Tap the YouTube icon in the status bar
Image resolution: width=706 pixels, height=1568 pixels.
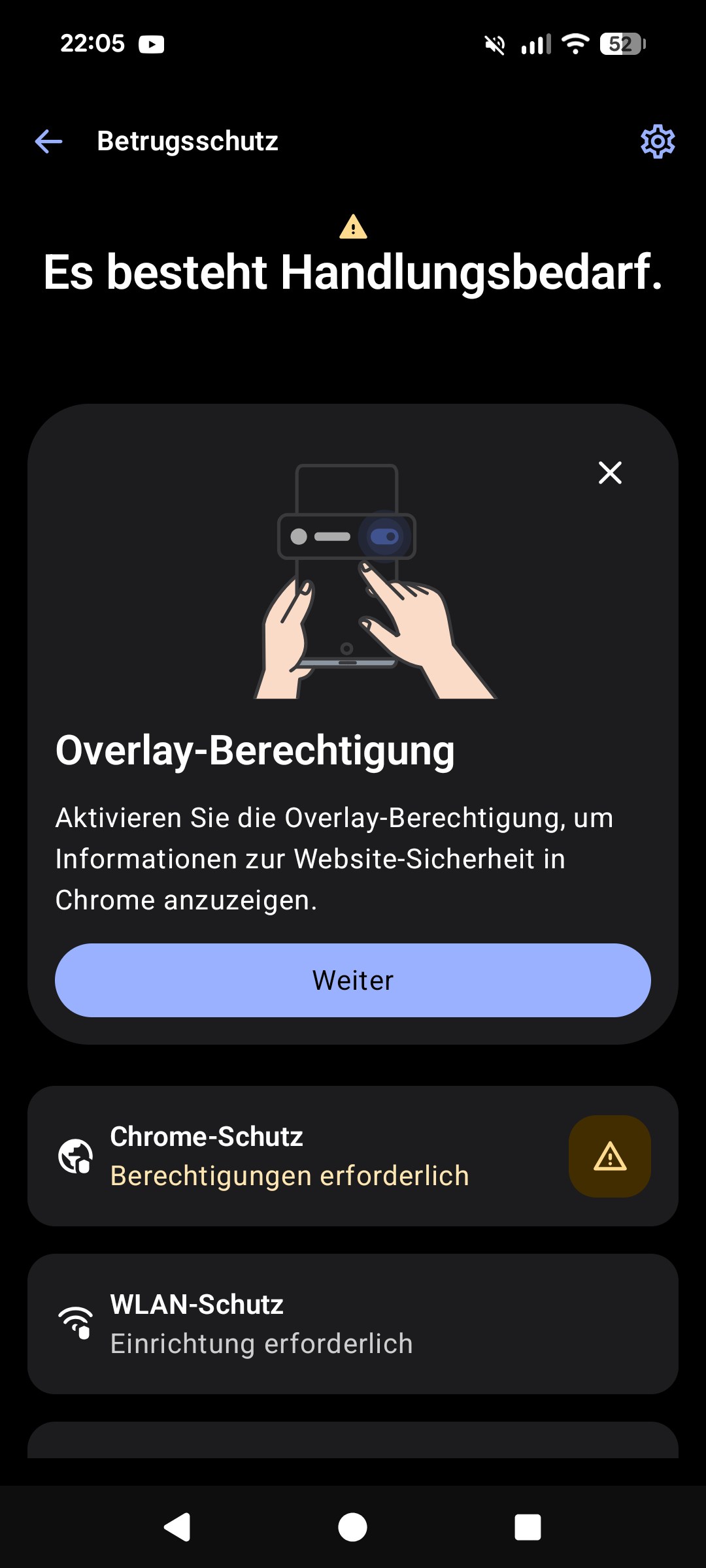pyautogui.click(x=152, y=44)
